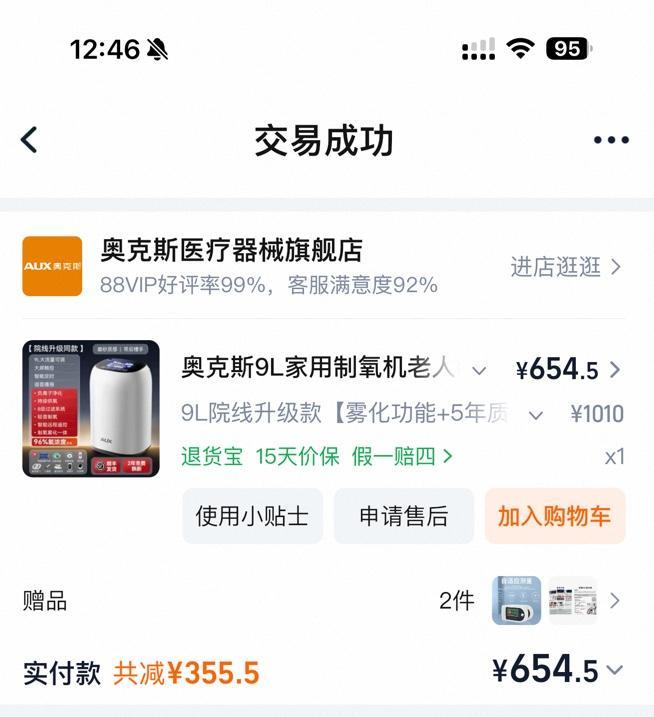Viewport: 654px width, 717px height.
Task: Tap 进店逛逛 to visit store
Action: click(x=566, y=267)
